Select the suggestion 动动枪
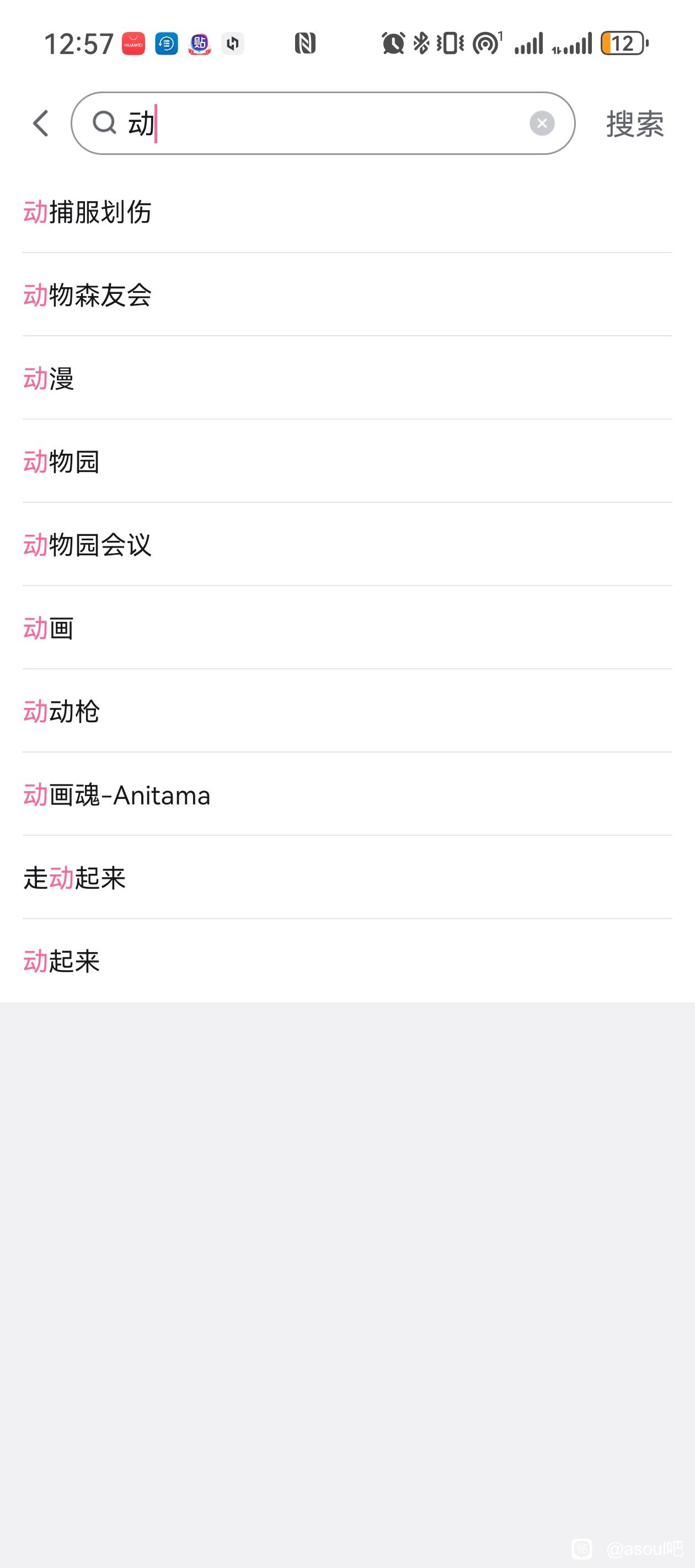The width and height of the screenshot is (695, 1568). (62, 712)
